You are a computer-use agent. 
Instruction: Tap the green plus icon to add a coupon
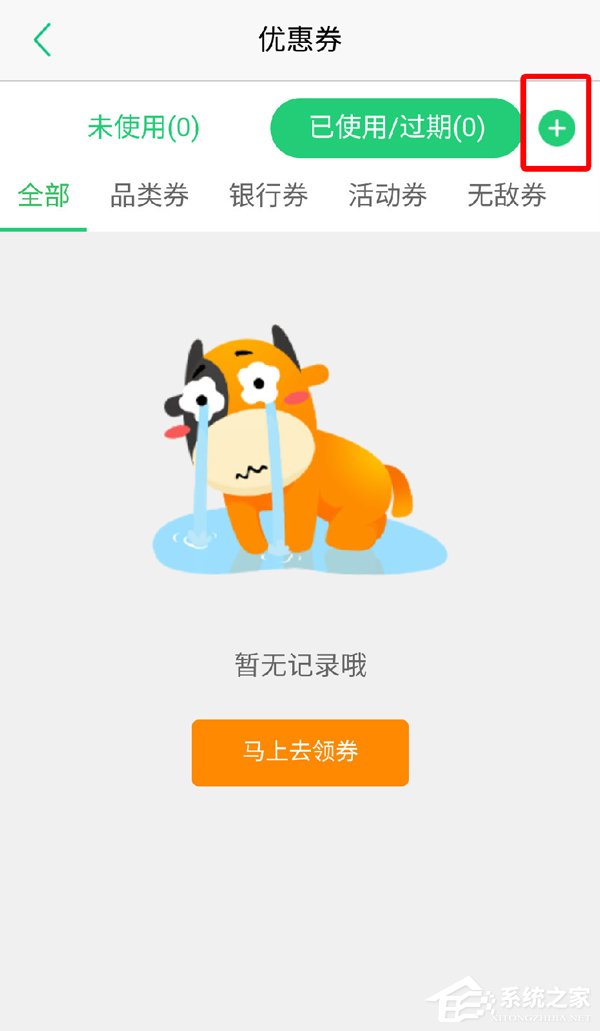point(557,128)
